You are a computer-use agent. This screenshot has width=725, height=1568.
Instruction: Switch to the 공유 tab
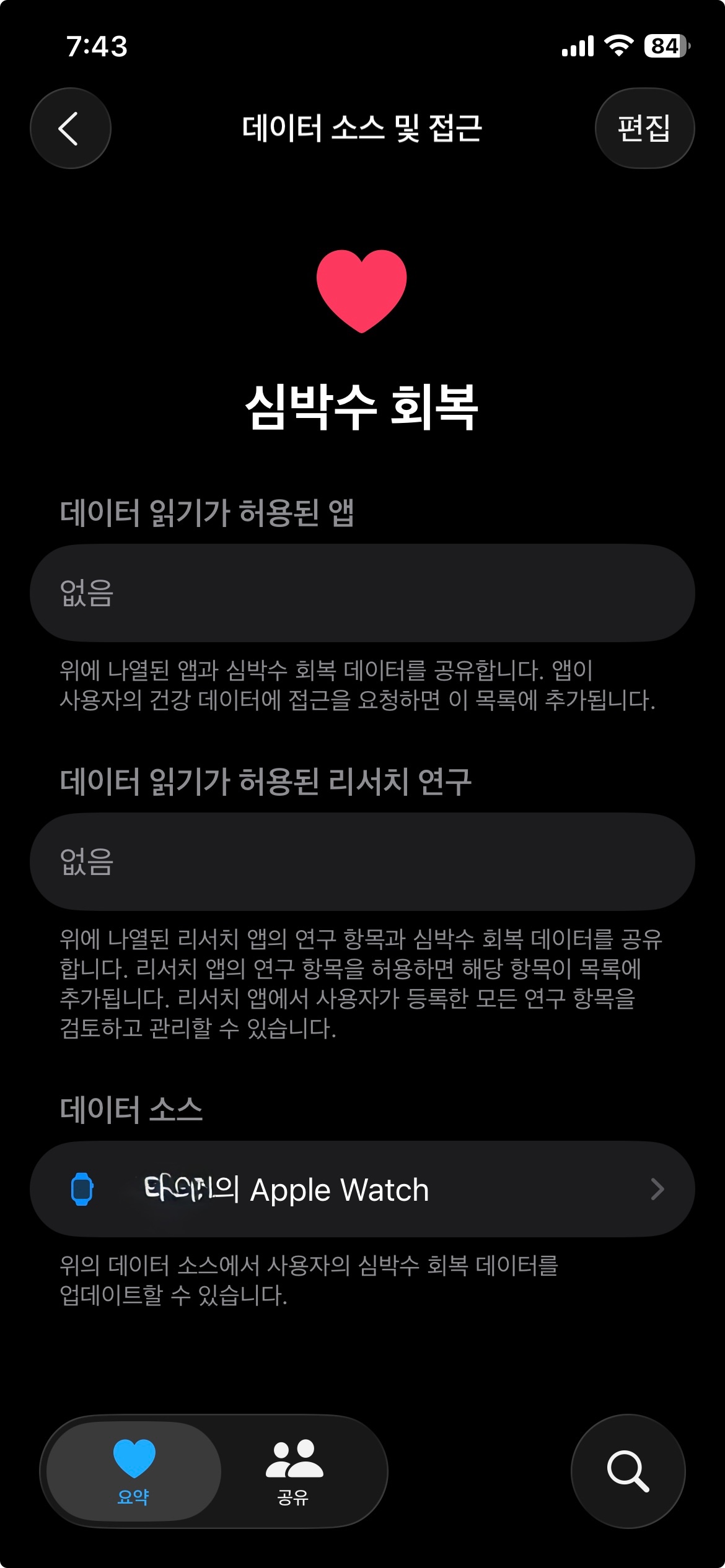click(294, 1471)
